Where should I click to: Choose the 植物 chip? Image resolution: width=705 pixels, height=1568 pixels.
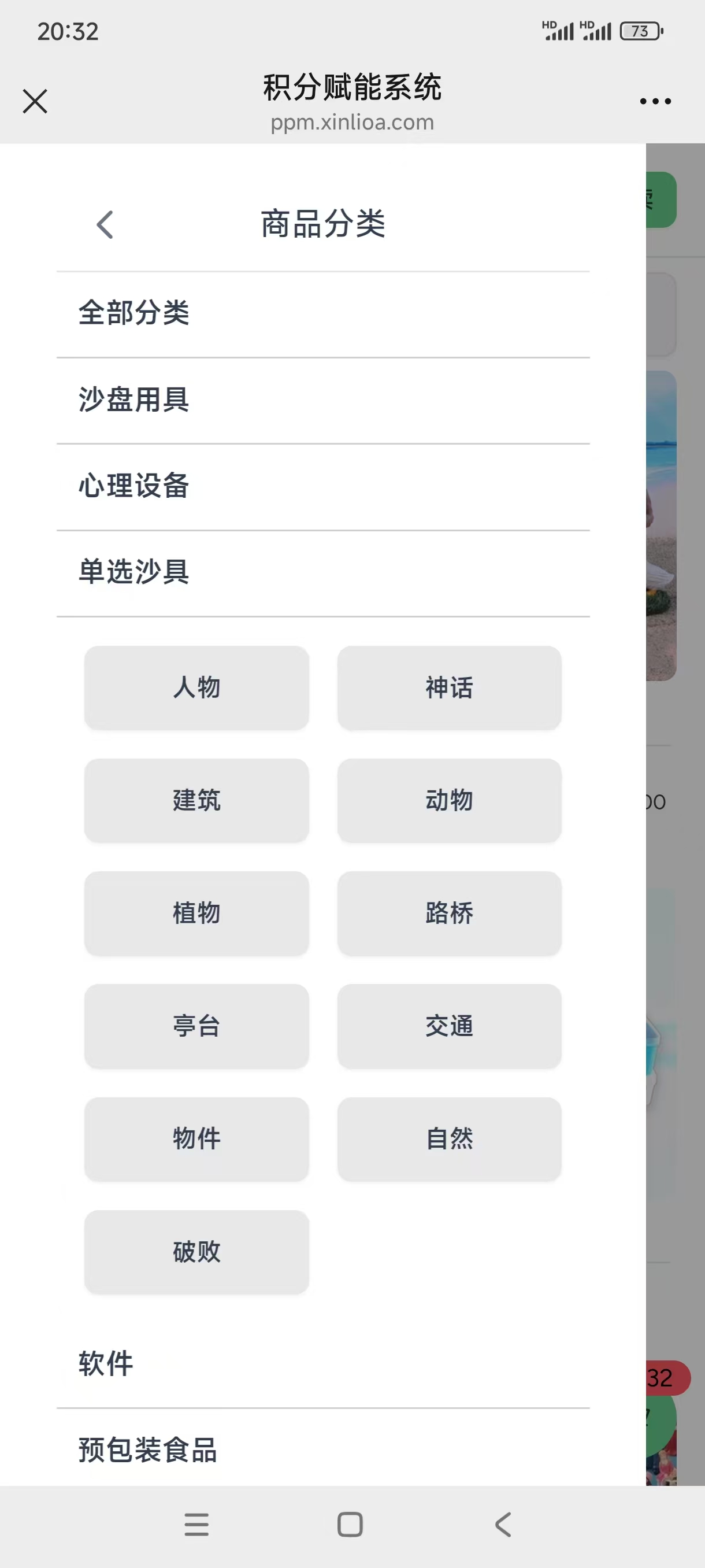[x=196, y=913]
